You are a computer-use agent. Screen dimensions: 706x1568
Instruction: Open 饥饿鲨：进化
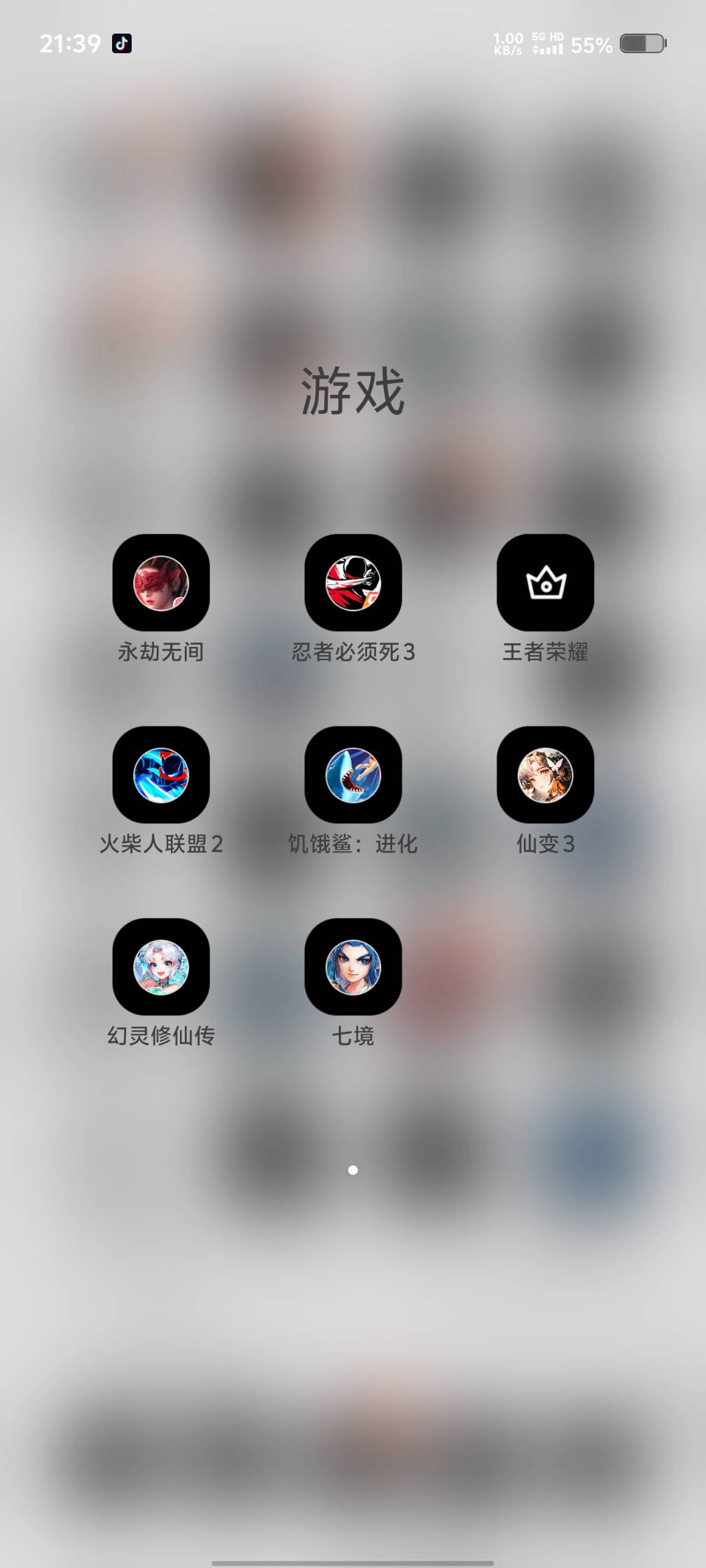pyautogui.click(x=353, y=775)
